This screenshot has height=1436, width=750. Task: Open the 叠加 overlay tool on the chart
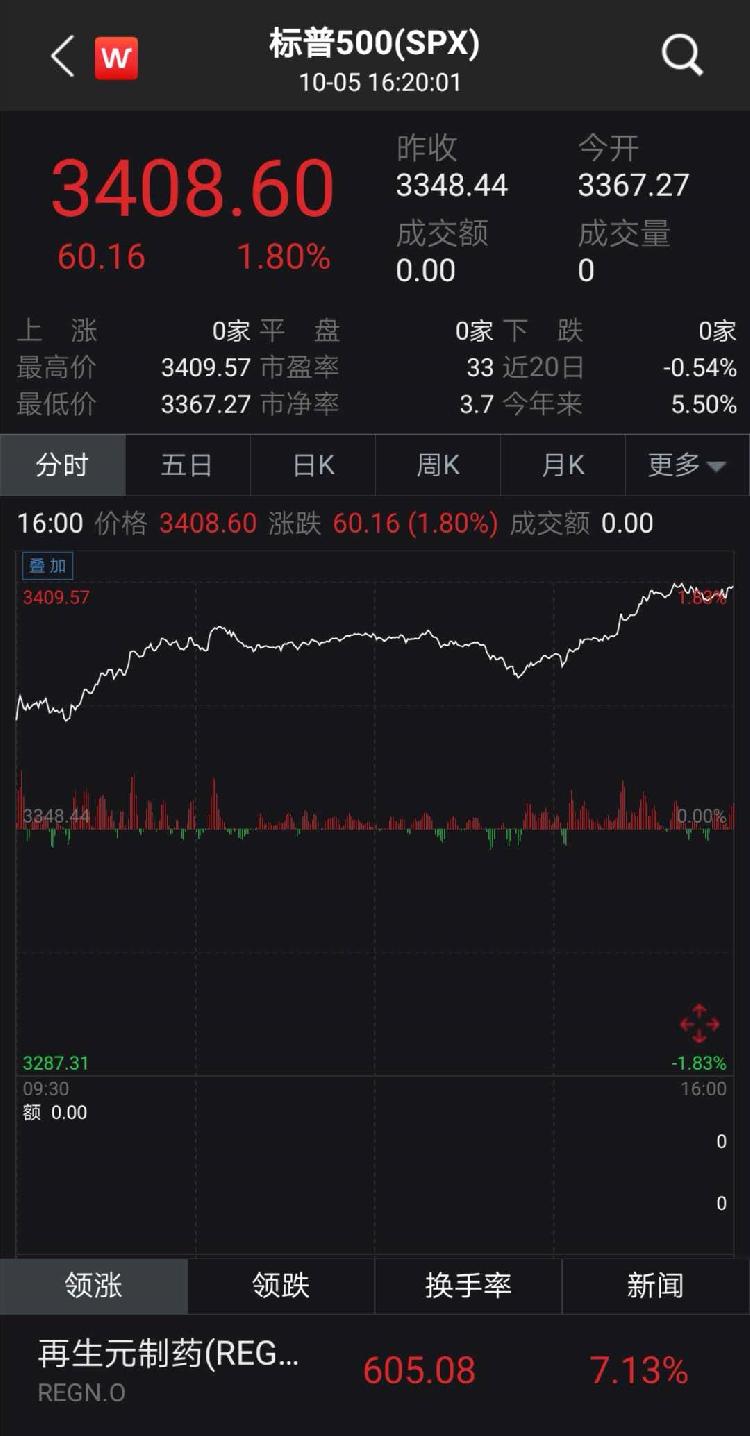coord(46,566)
